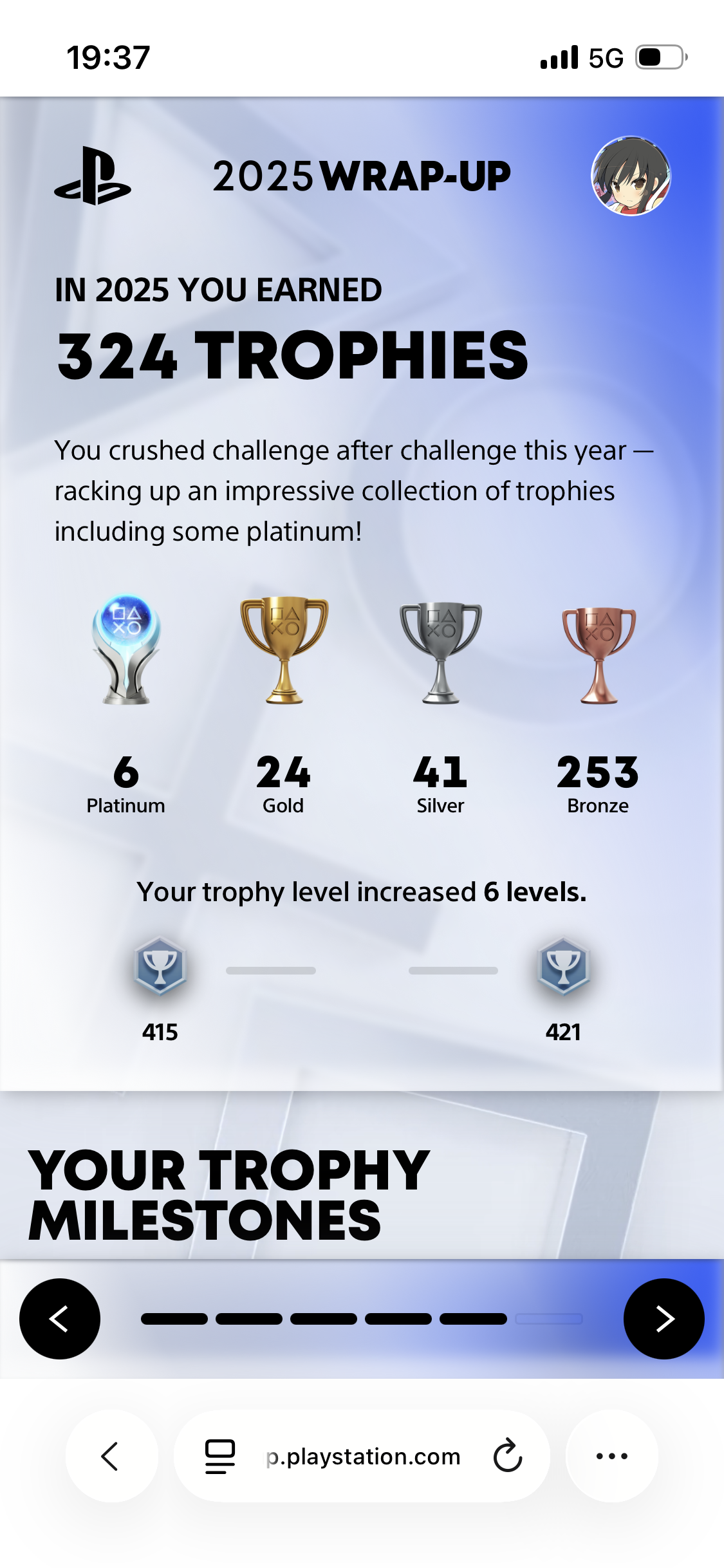The height and width of the screenshot is (1568, 724).
Task: Open the profile avatar
Action: click(x=631, y=176)
